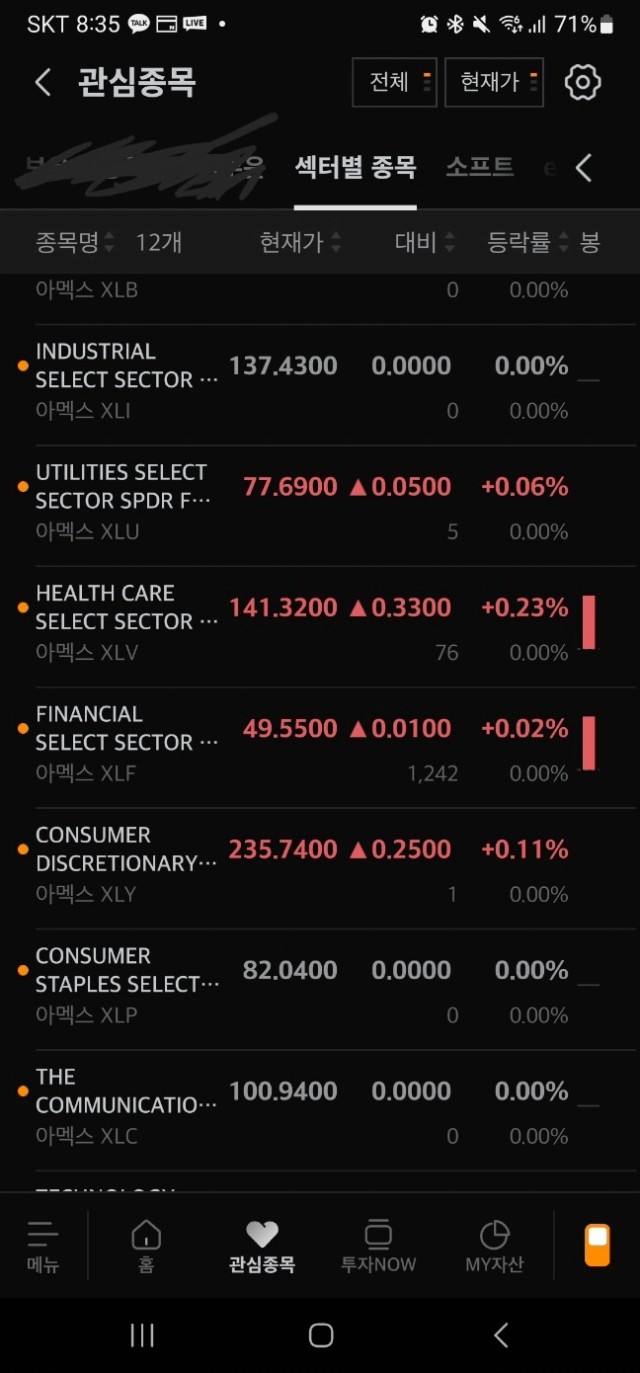Switch to 투자NOW tab
The width and height of the screenshot is (640, 1373).
point(378,1246)
